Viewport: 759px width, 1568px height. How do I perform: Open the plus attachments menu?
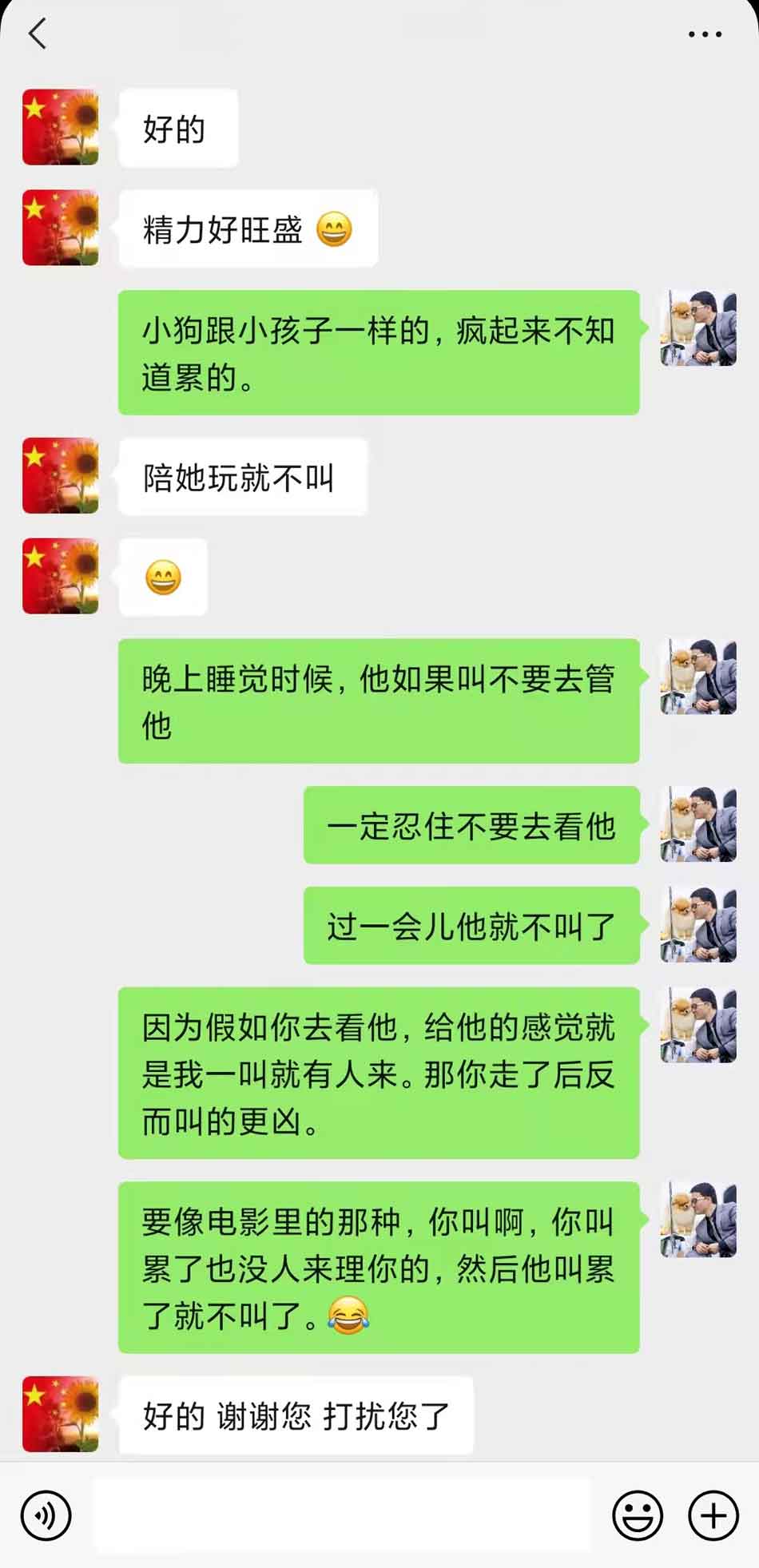click(x=713, y=1514)
